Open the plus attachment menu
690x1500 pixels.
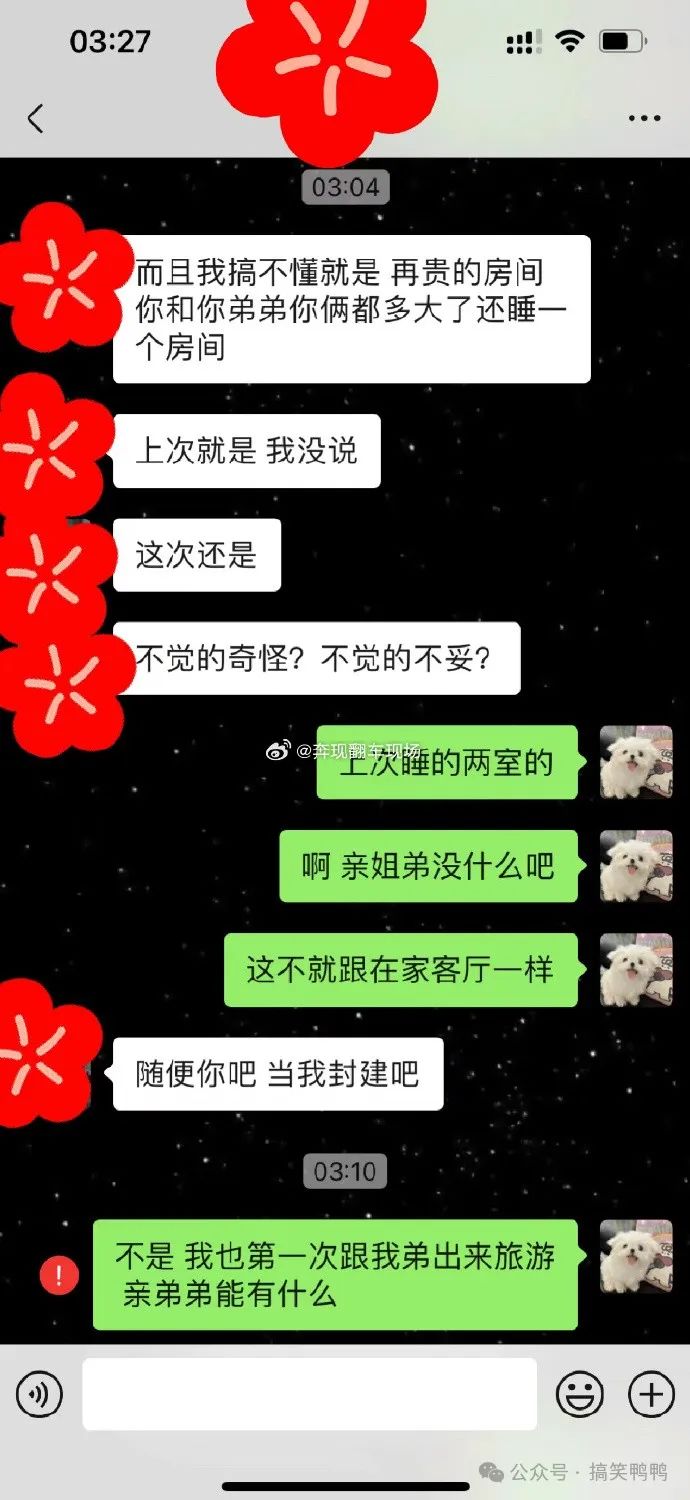point(651,1393)
